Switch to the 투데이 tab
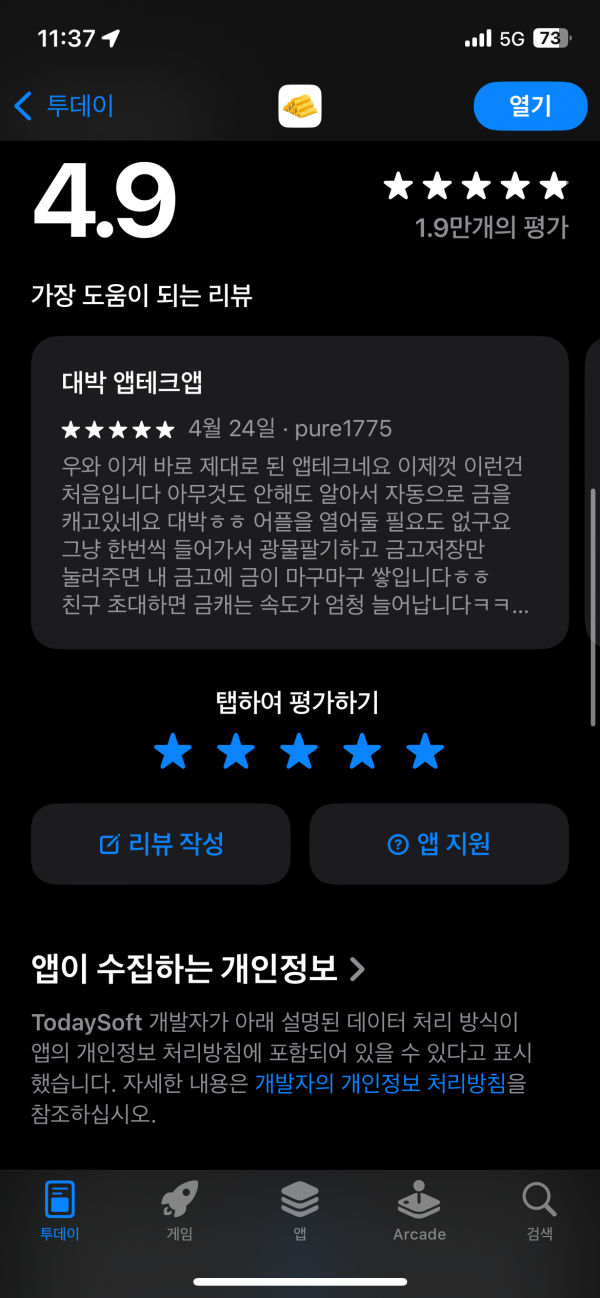600x1298 pixels. tap(60, 1210)
